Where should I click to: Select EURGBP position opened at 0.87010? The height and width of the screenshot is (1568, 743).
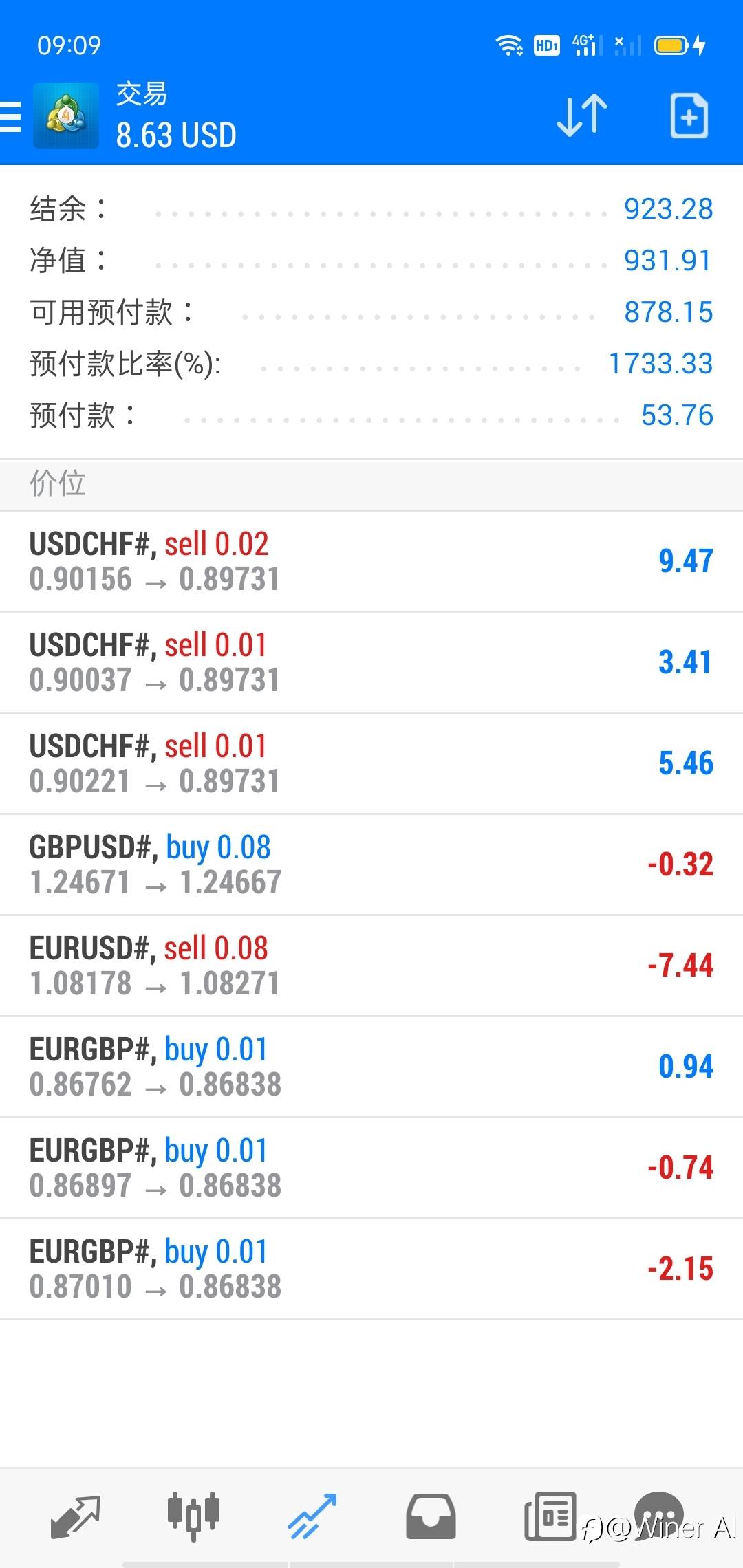tap(371, 1269)
